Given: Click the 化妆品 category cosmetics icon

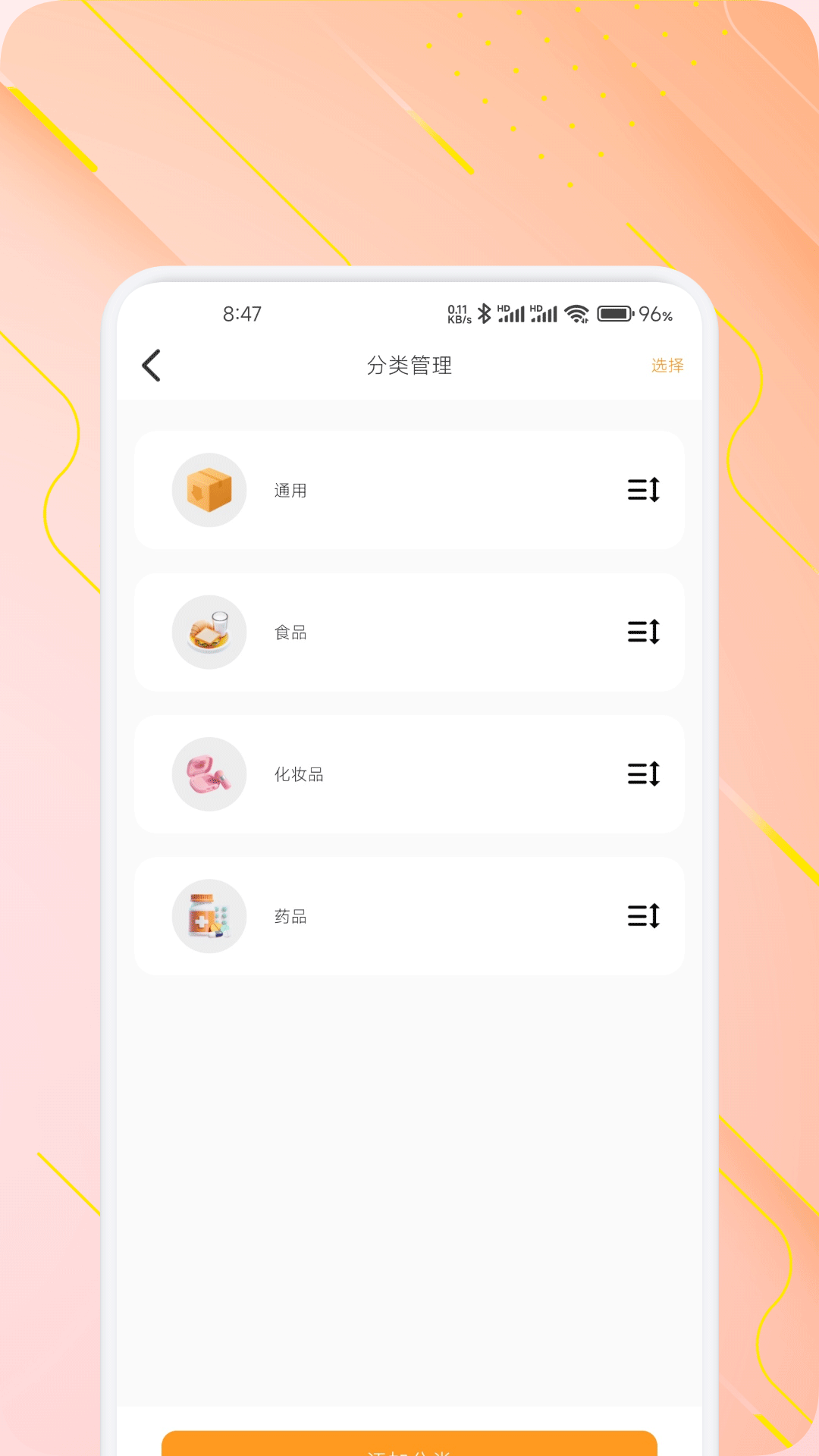Looking at the screenshot, I should (x=209, y=774).
